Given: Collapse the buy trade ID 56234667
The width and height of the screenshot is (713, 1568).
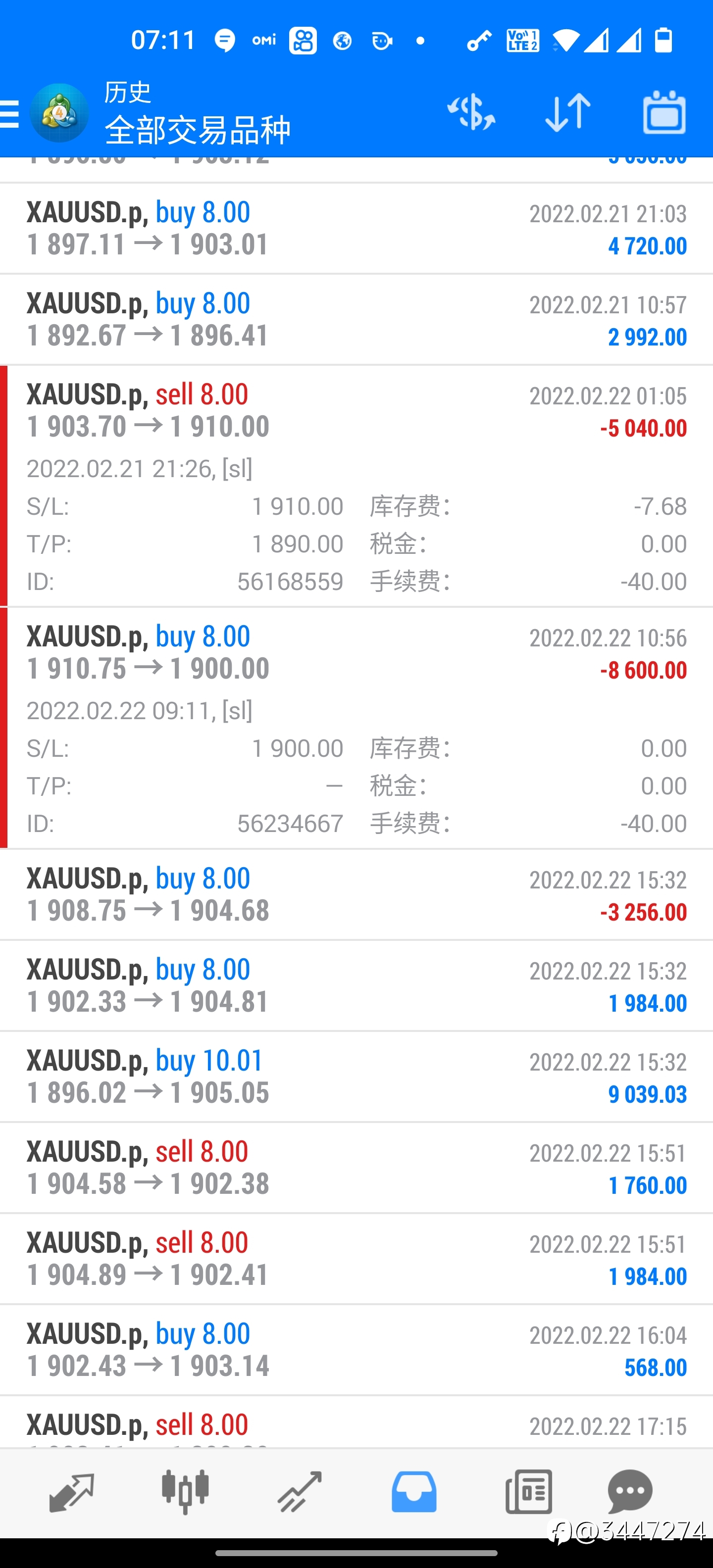Looking at the screenshot, I should pos(356,728).
